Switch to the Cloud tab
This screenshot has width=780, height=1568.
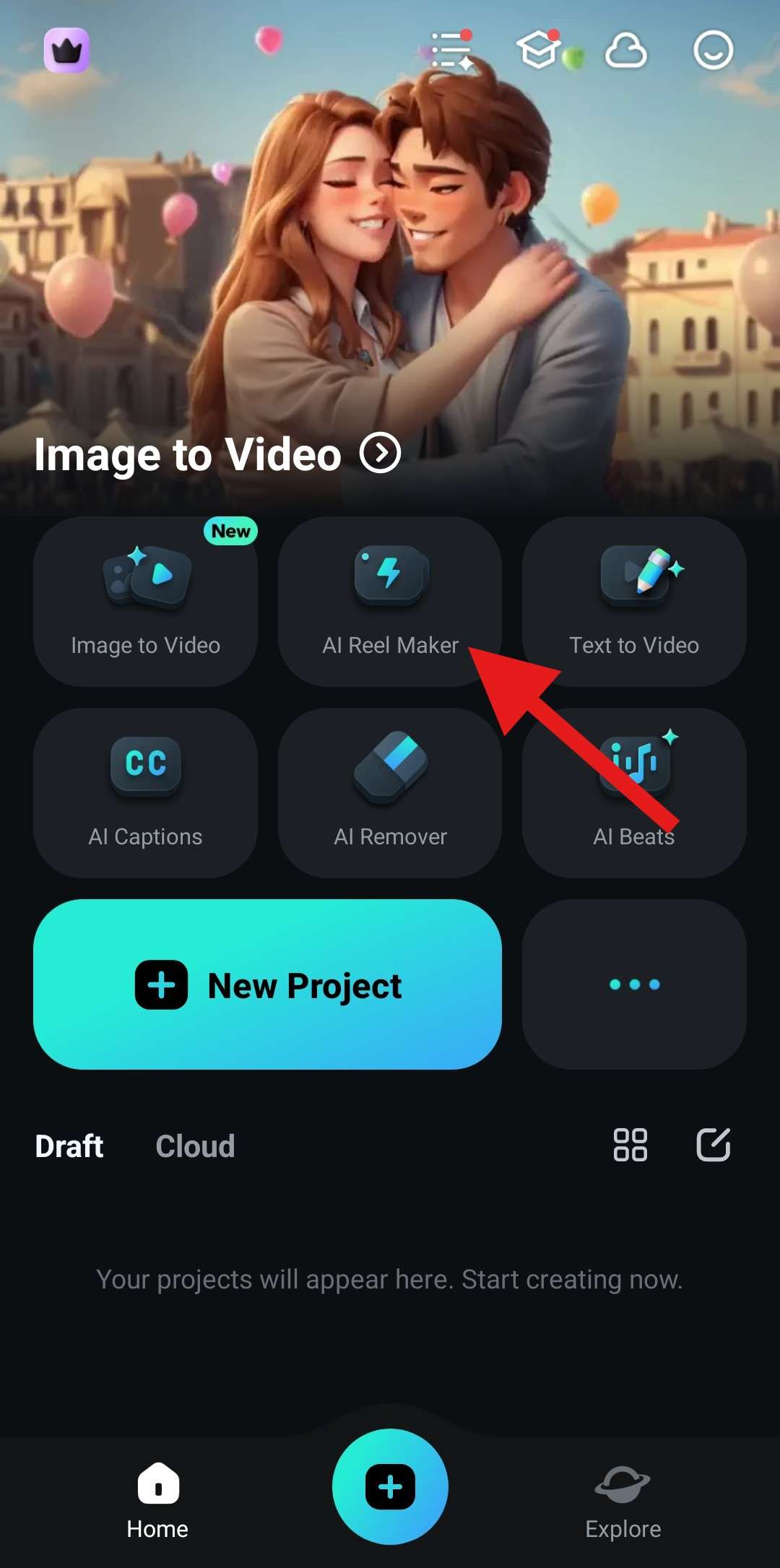click(x=195, y=1146)
